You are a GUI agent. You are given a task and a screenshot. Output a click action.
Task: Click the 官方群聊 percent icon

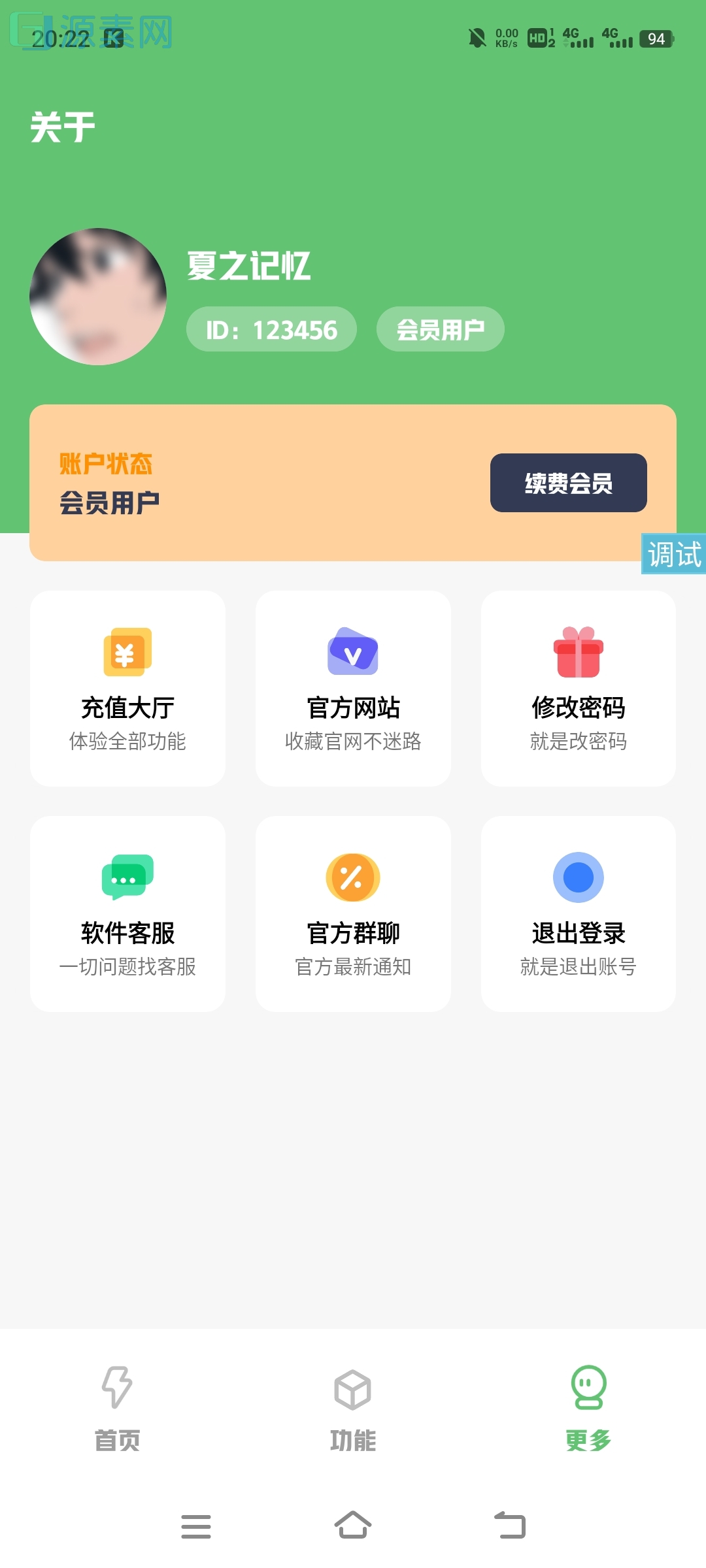point(353,877)
